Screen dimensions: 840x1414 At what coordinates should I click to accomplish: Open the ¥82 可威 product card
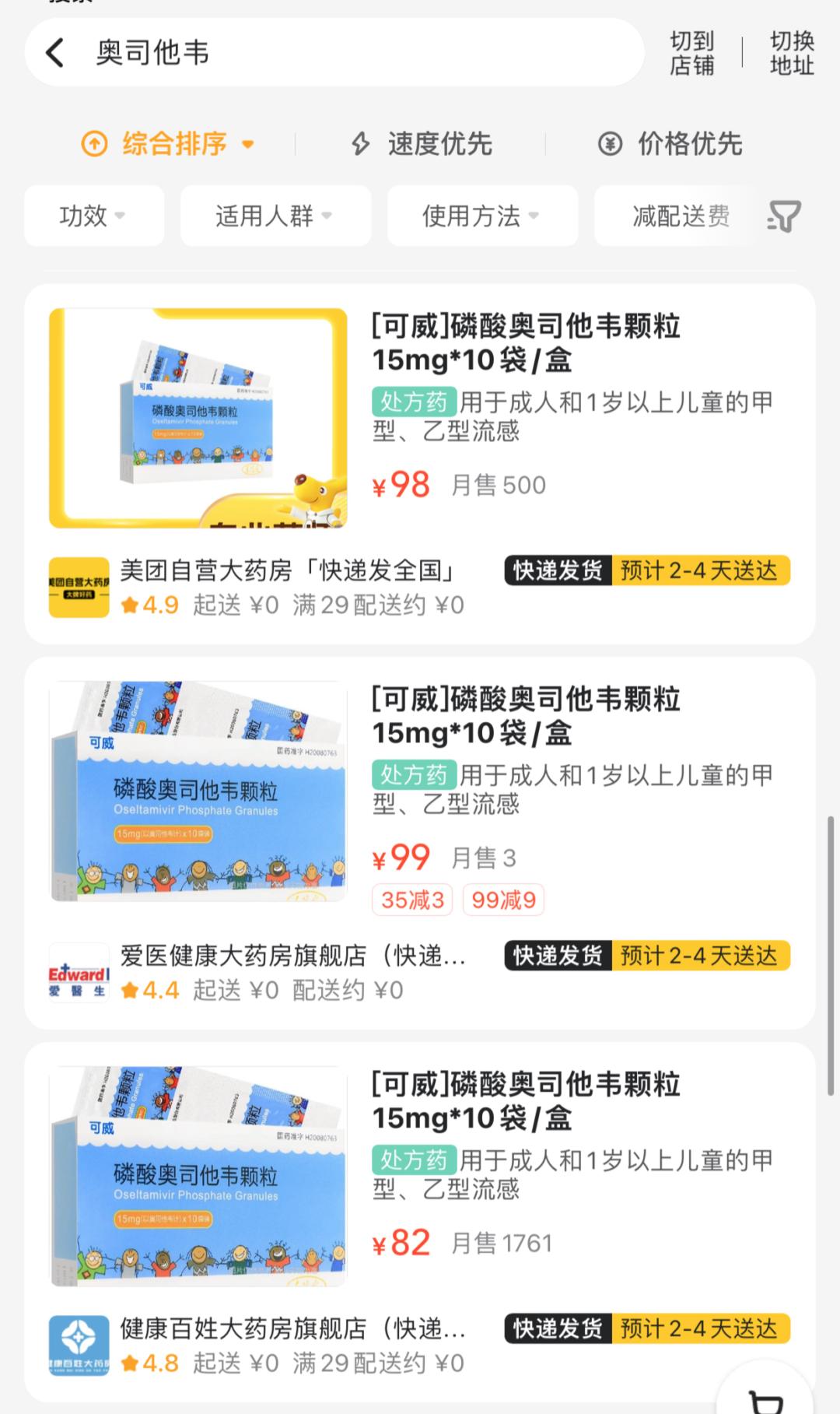point(526,1100)
